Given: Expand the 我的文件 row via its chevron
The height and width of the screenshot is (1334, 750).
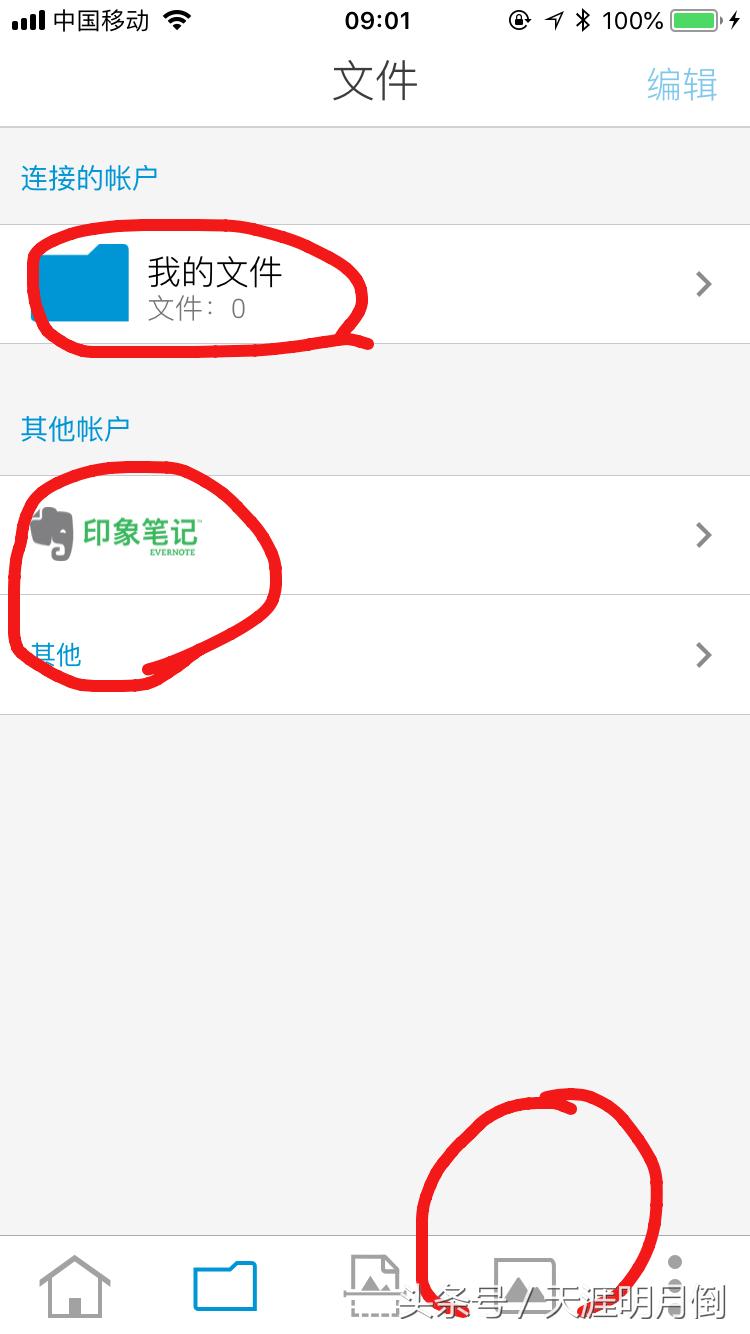Looking at the screenshot, I should coord(702,284).
